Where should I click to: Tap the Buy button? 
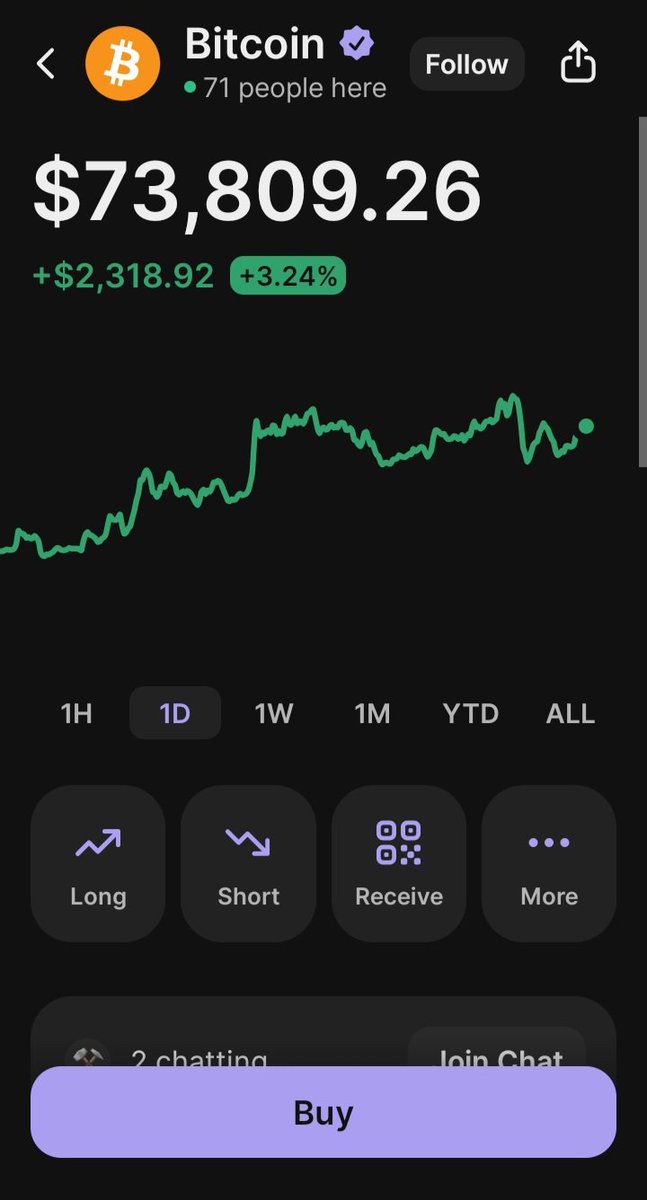323,1112
